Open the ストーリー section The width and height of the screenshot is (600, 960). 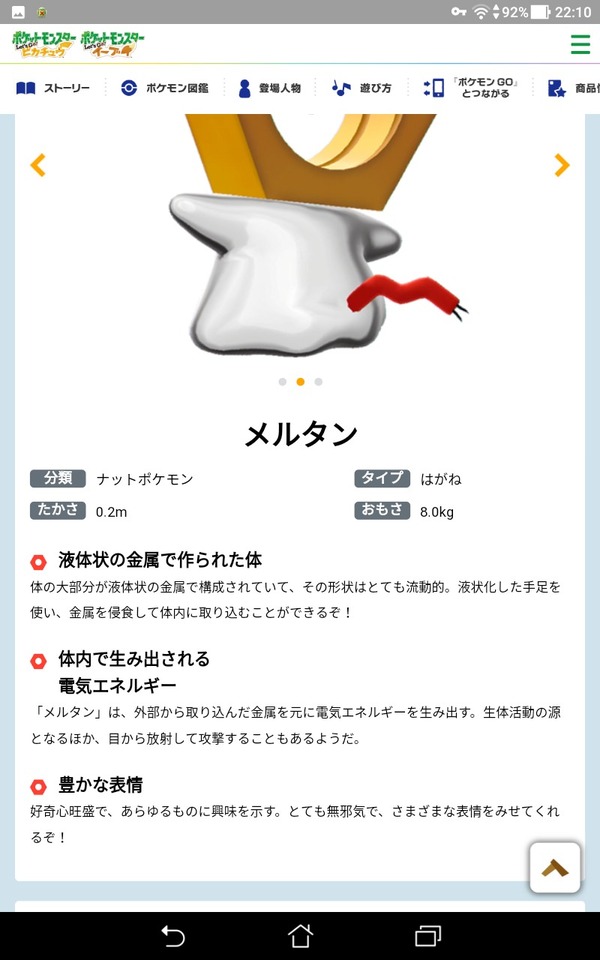pyautogui.click(x=53, y=88)
